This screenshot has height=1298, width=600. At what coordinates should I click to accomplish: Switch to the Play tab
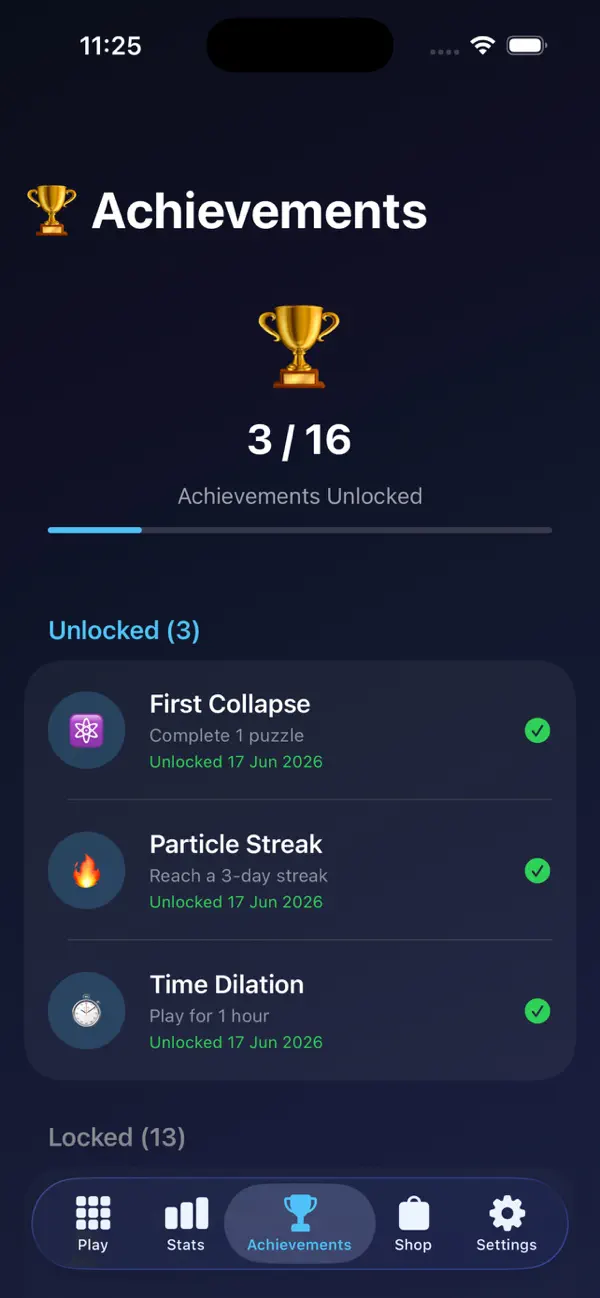93,1223
